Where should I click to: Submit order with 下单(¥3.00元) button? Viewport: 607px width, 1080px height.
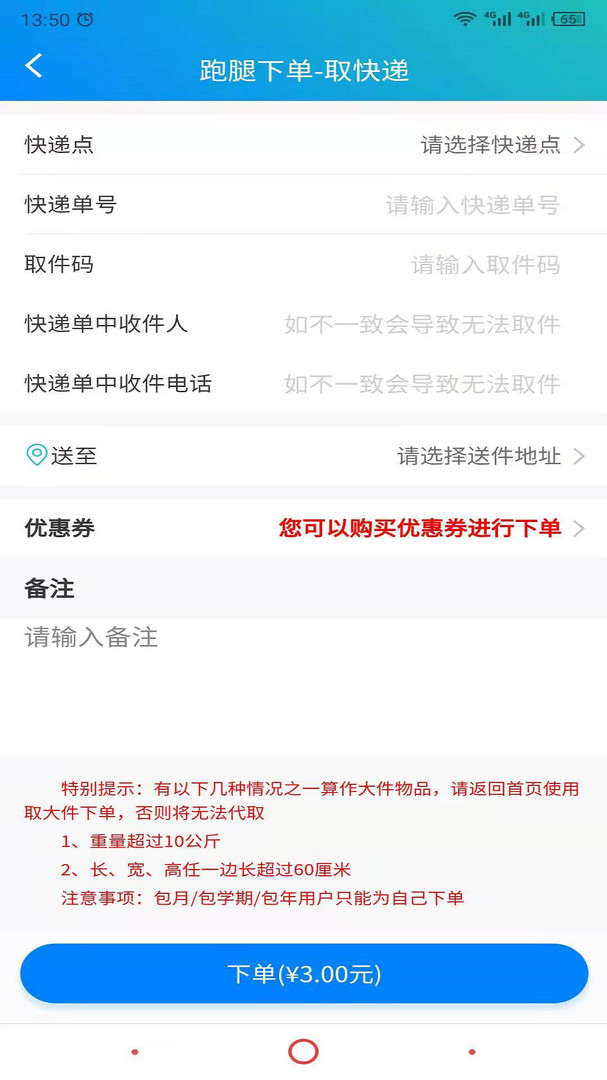coord(303,974)
